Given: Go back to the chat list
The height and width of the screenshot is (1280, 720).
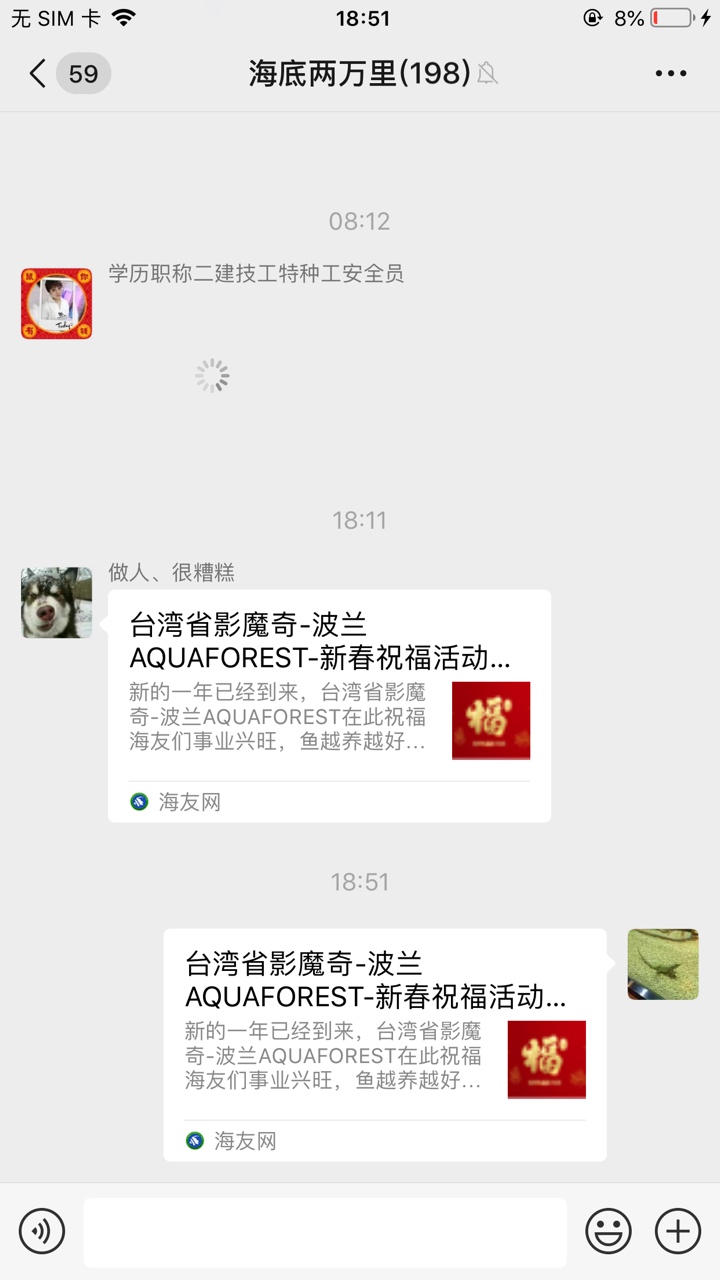Looking at the screenshot, I should click(x=38, y=74).
